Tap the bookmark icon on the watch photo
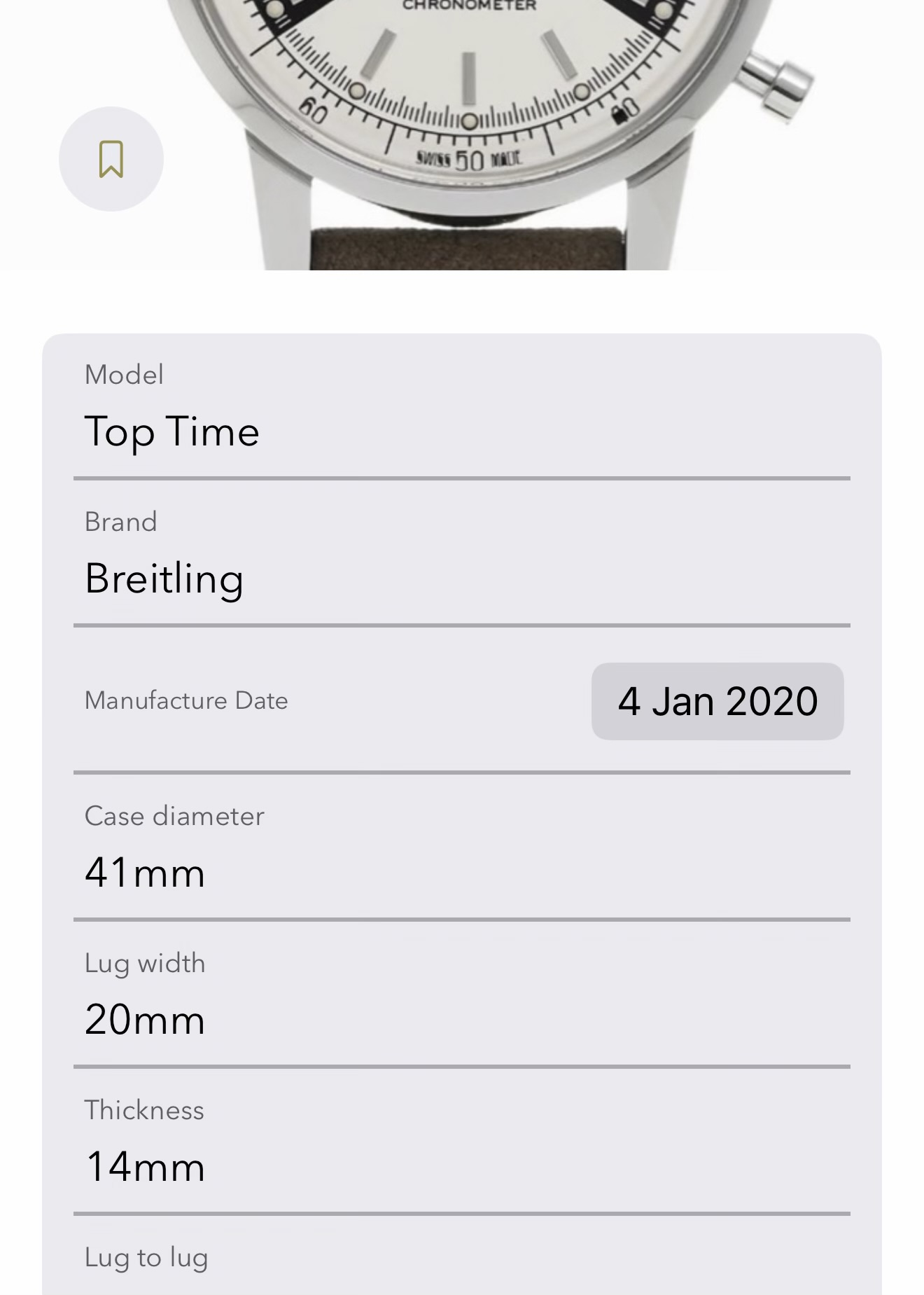This screenshot has height=1295, width=924. pyautogui.click(x=111, y=159)
